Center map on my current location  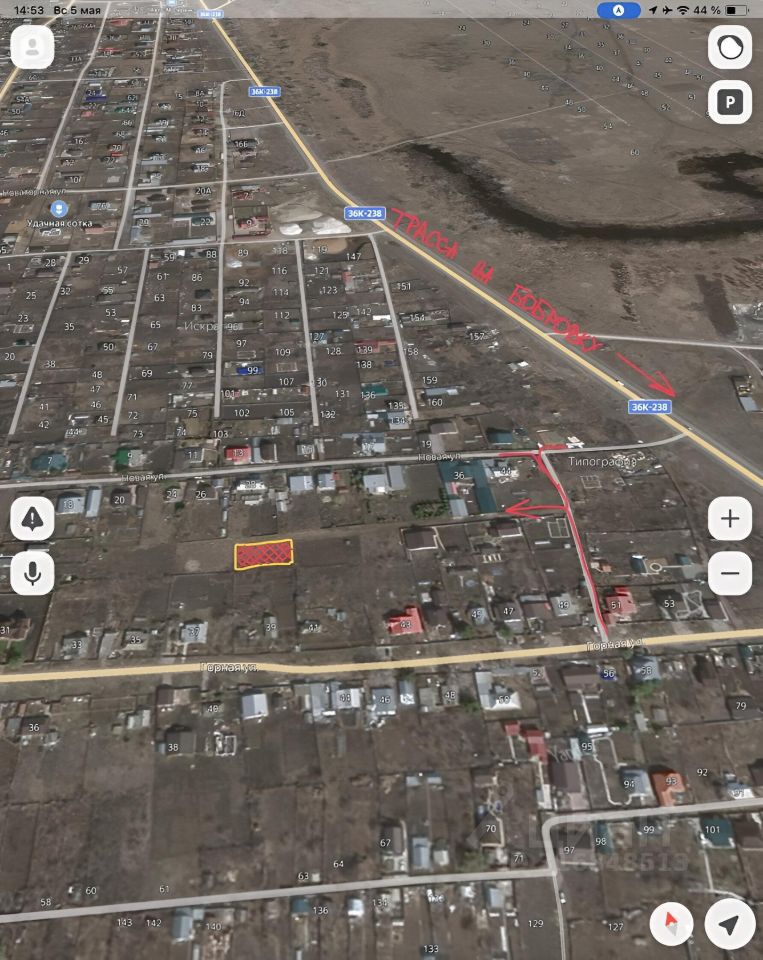730,924
